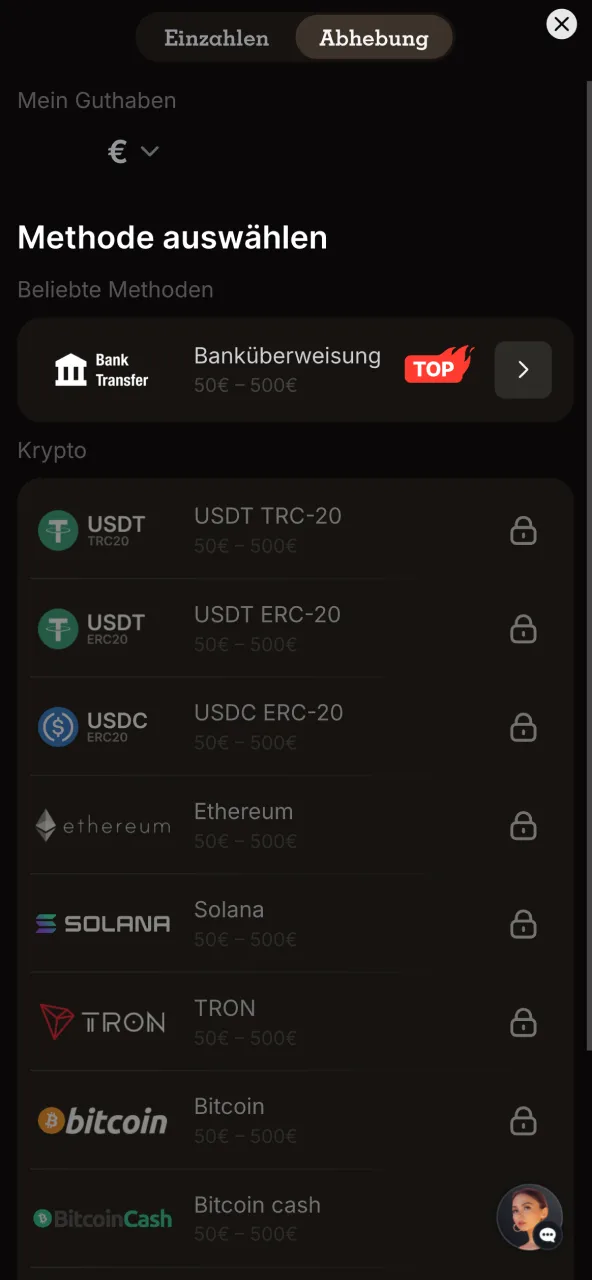Expand the euro currency dropdown
This screenshot has height=1280, width=592.
[134, 151]
